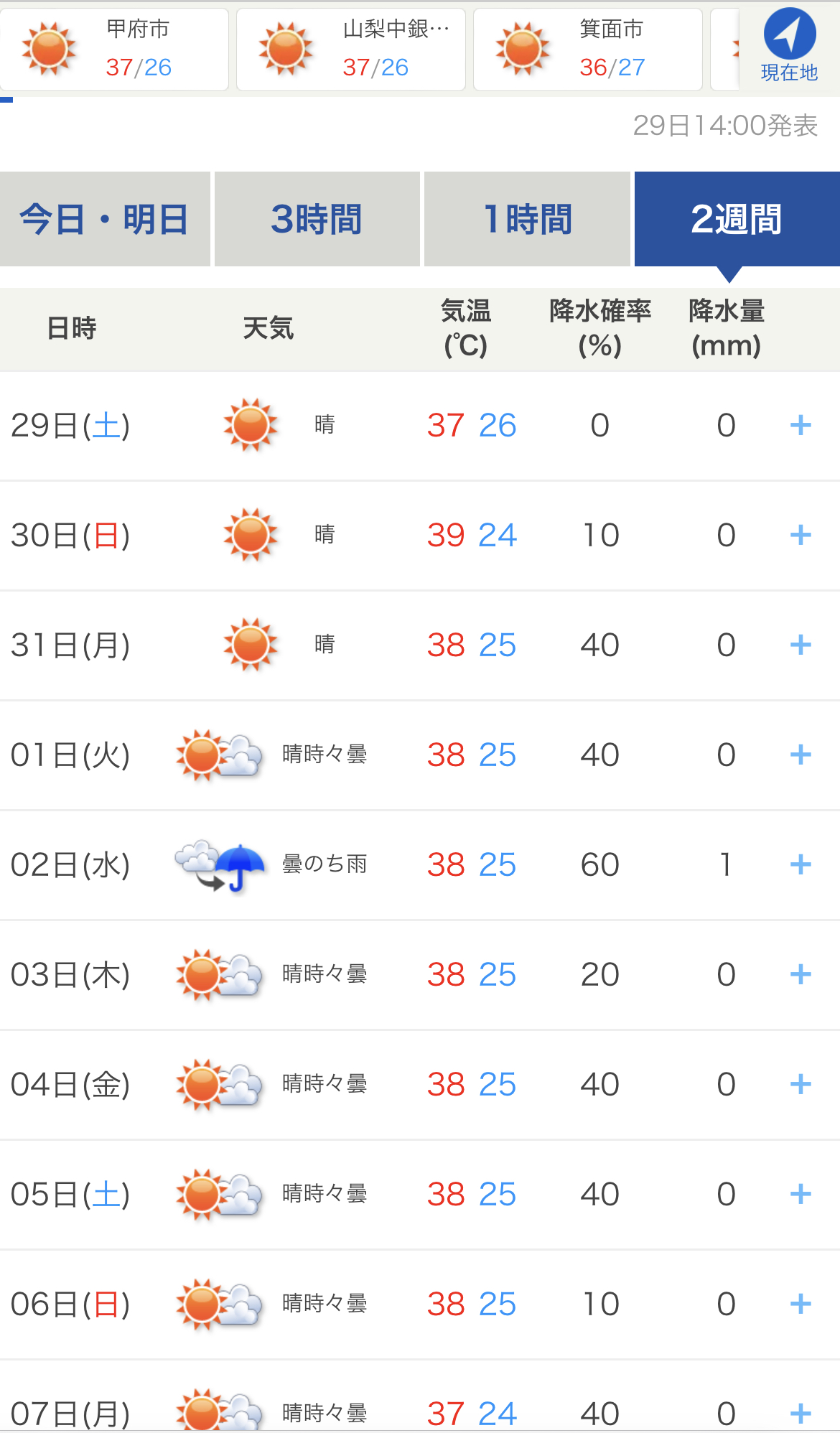Expand details for 03日(木)

[801, 974]
